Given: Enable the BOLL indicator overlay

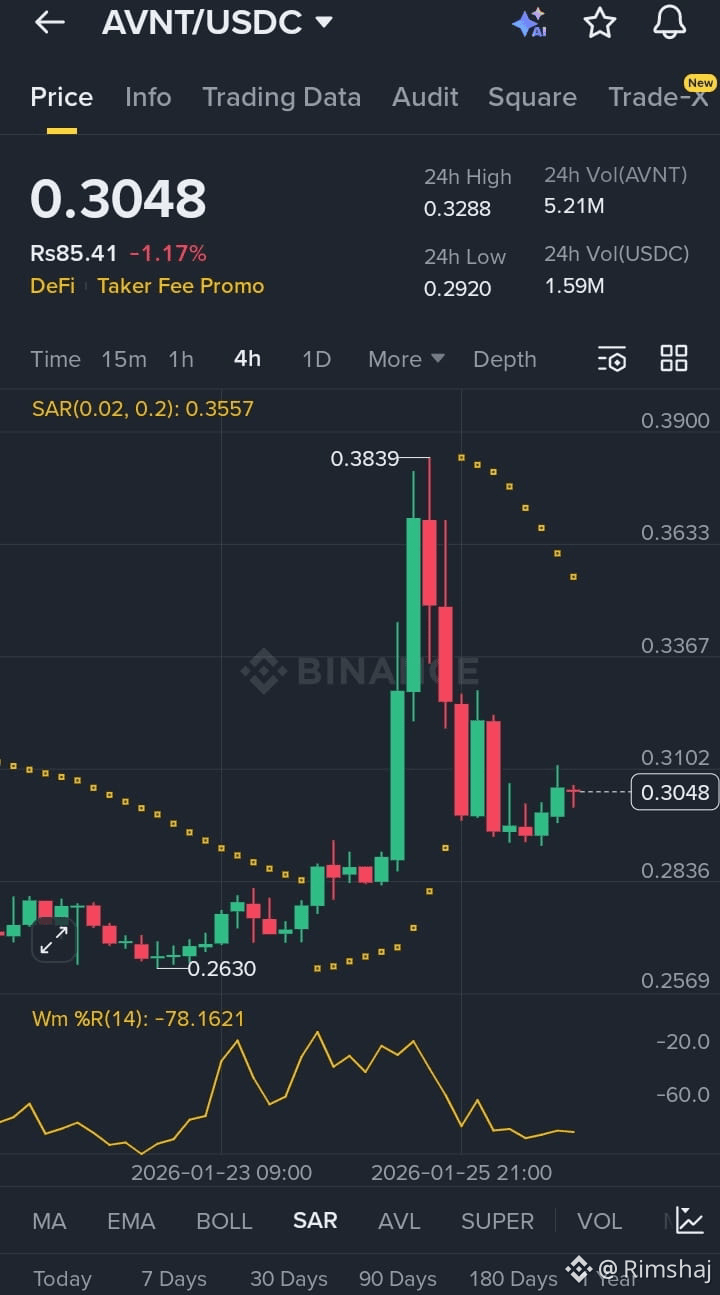Looking at the screenshot, I should click(x=224, y=1221).
